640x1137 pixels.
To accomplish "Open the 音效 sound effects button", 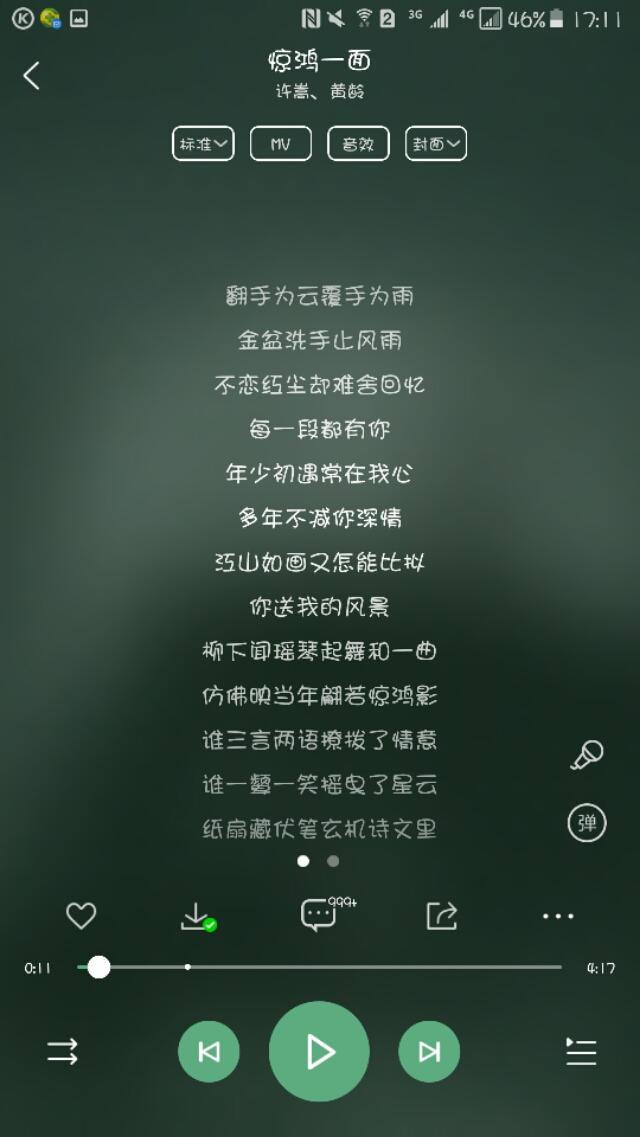I will pos(358,144).
